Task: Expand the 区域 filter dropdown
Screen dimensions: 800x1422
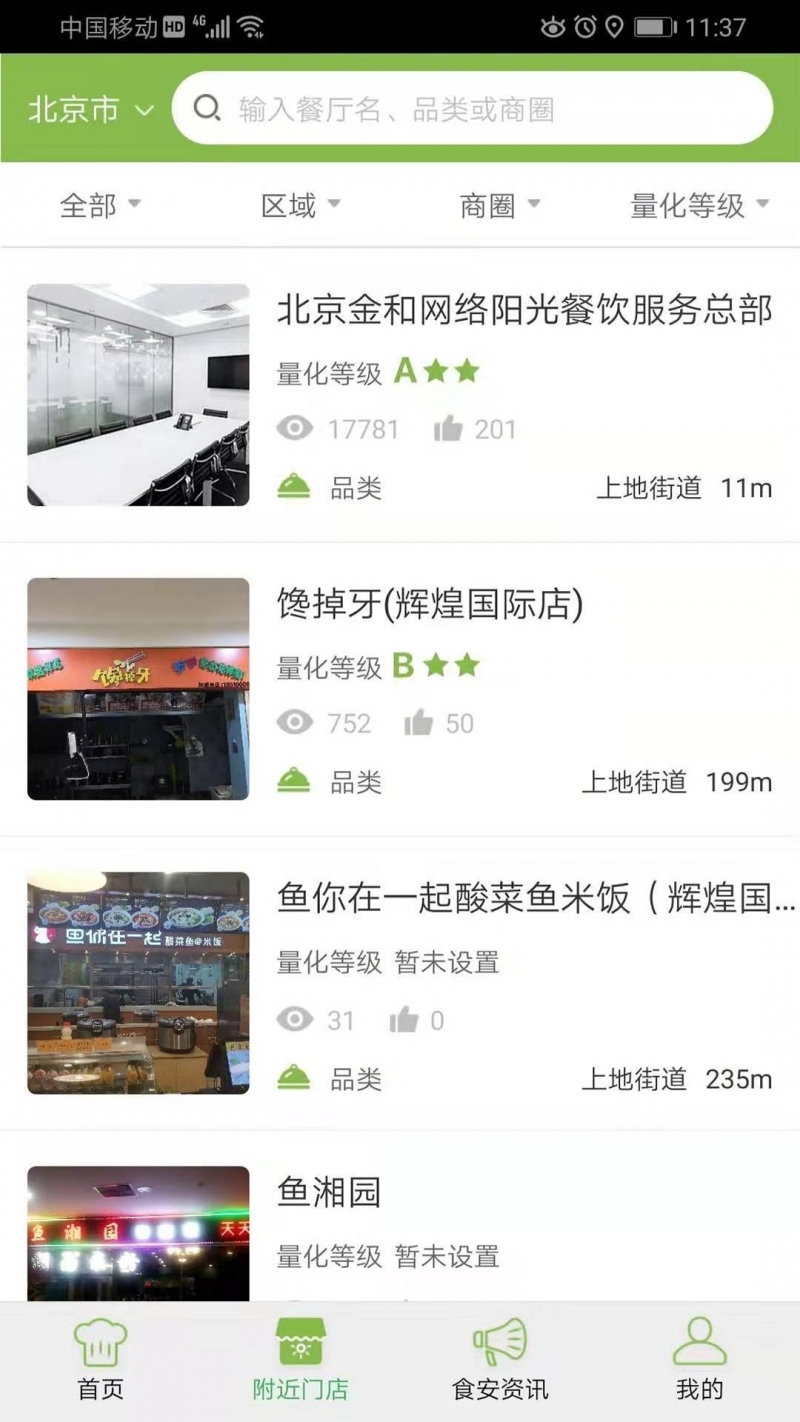Action: 300,205
